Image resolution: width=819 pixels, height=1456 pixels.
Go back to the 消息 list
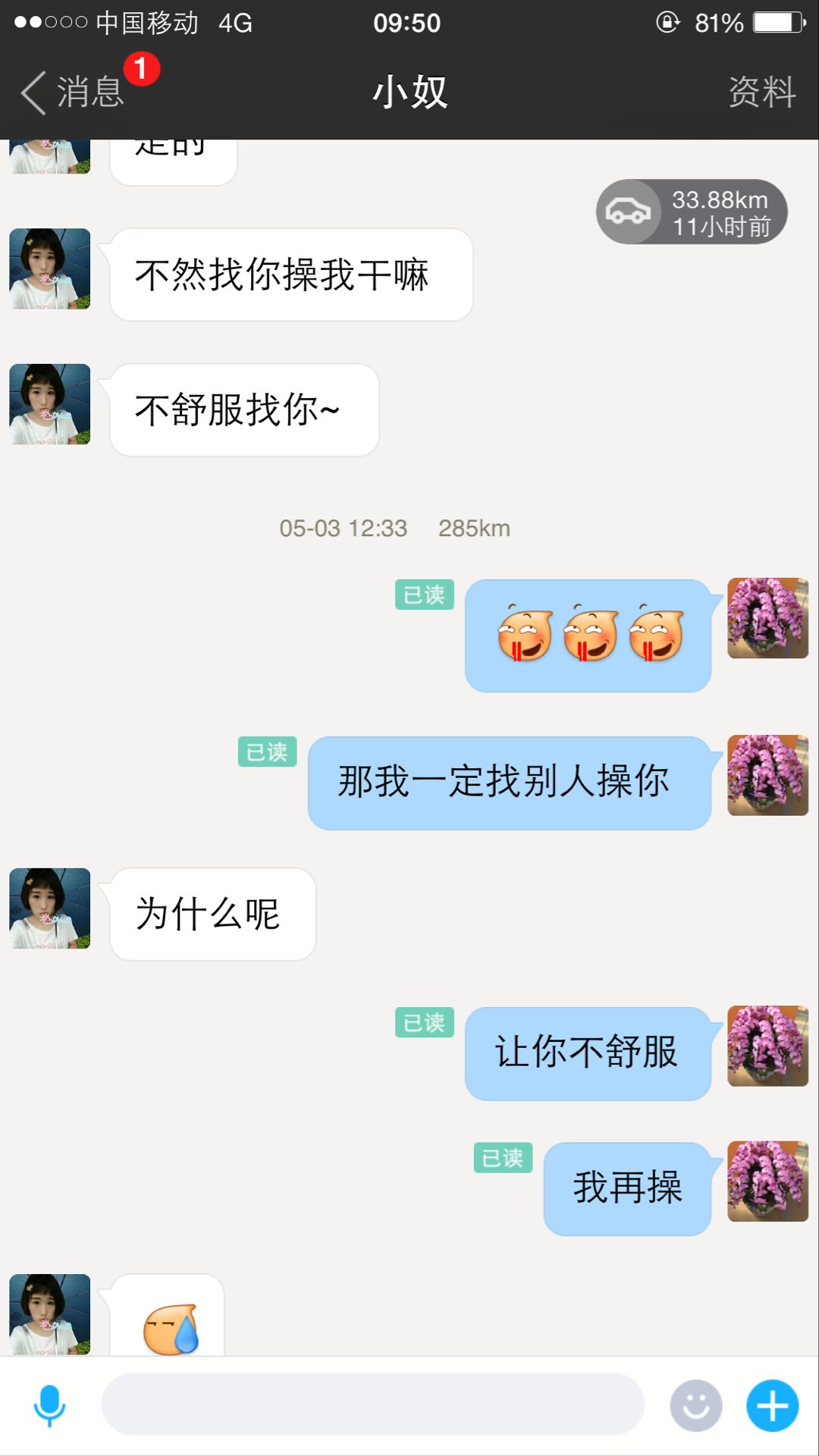[72, 93]
